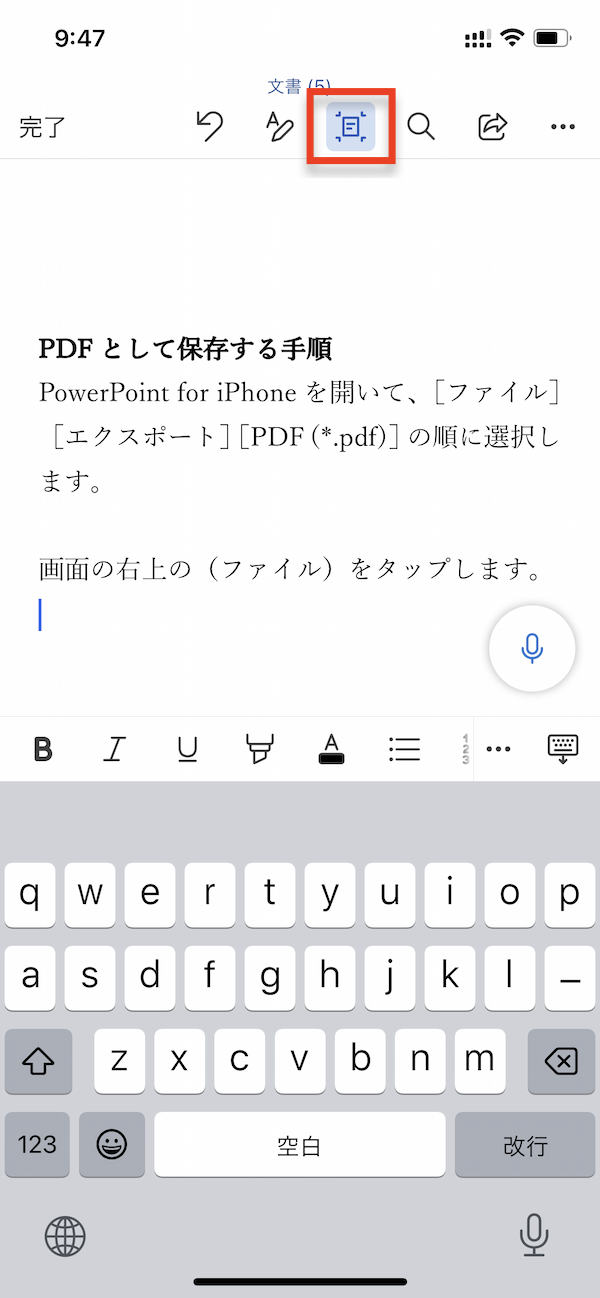Screen dimensions: 600x1298
Task: Switch keyboard language with the globe
Action: click(x=65, y=1237)
